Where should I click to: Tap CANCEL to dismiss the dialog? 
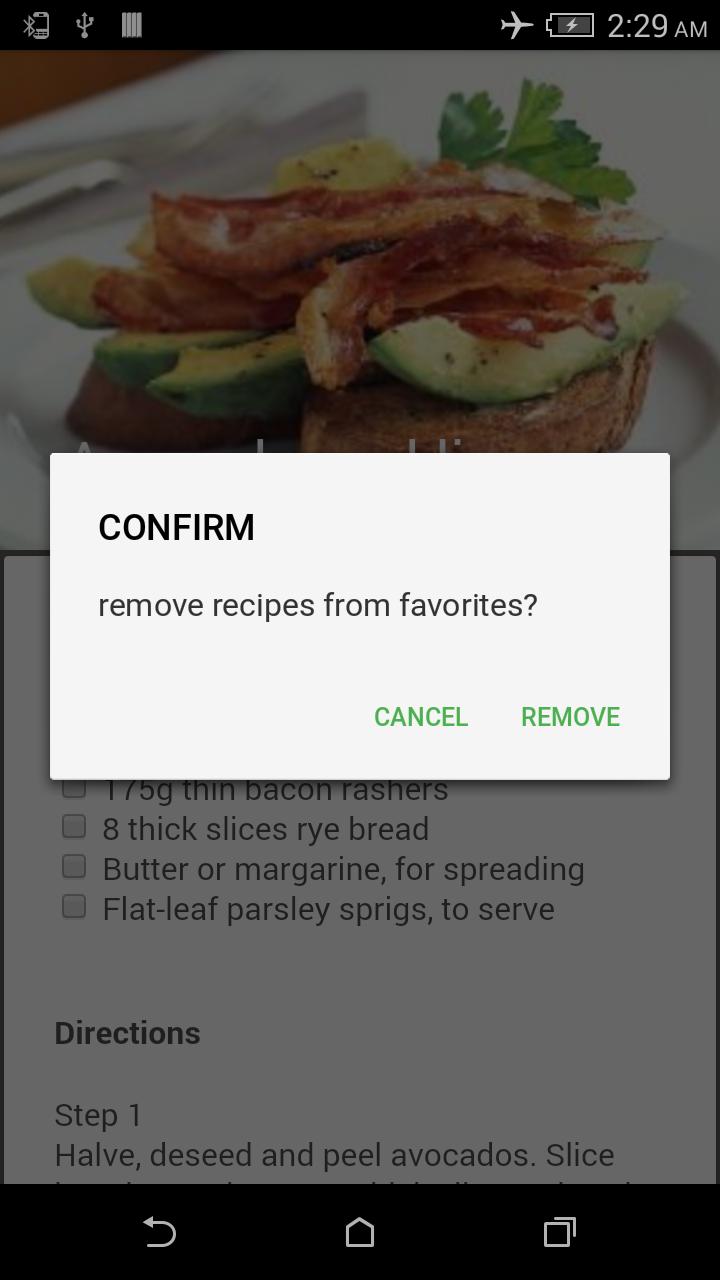point(421,717)
